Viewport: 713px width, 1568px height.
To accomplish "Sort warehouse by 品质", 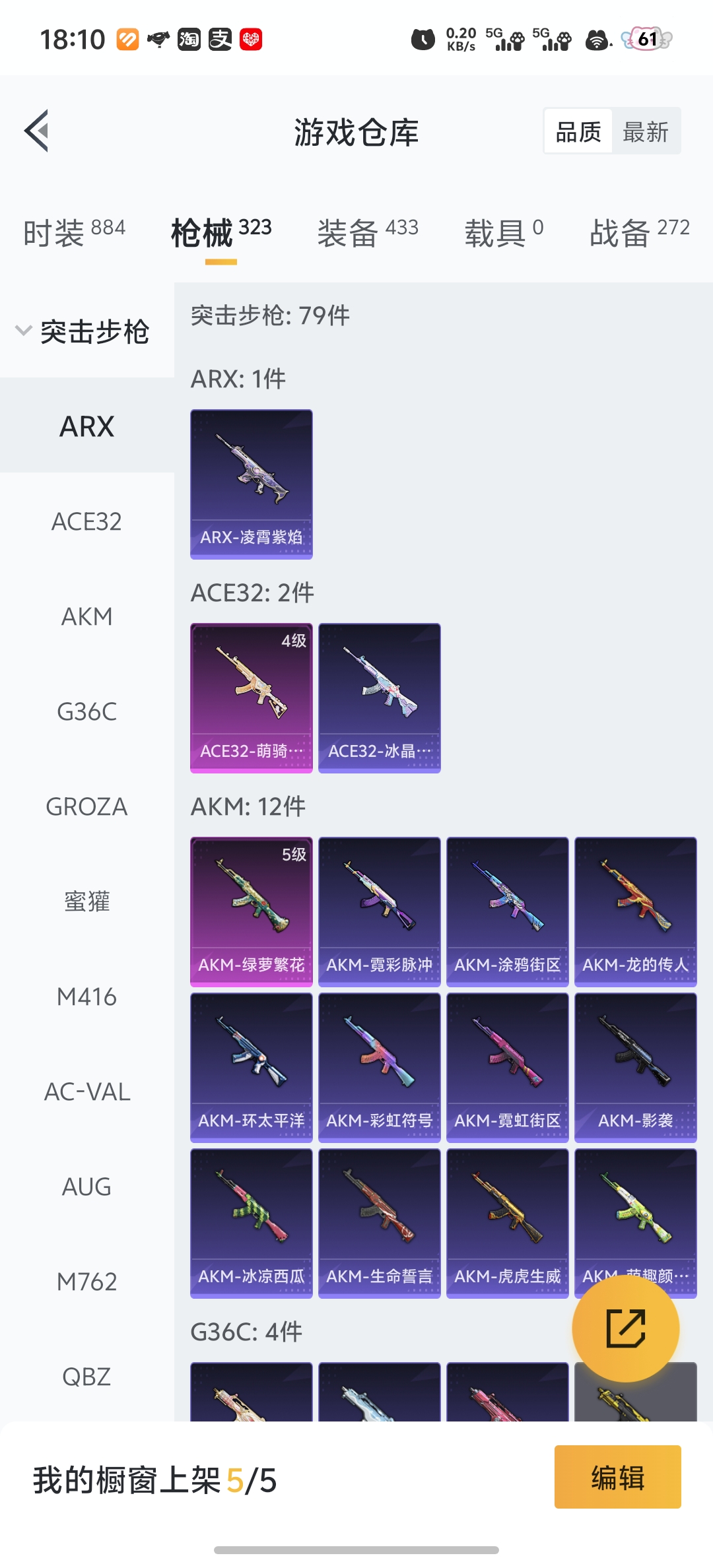I will click(x=578, y=132).
